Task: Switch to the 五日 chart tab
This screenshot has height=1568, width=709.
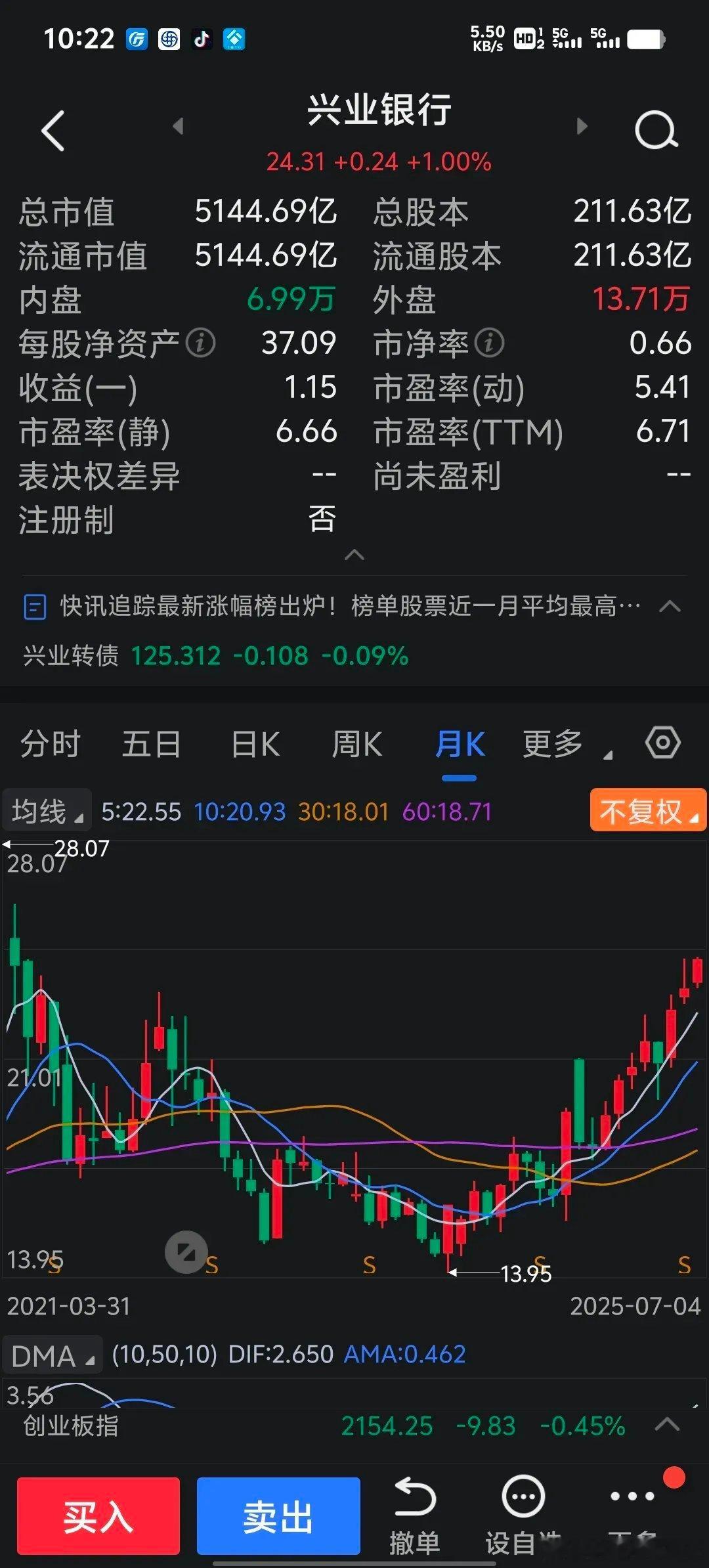Action: pos(152,744)
